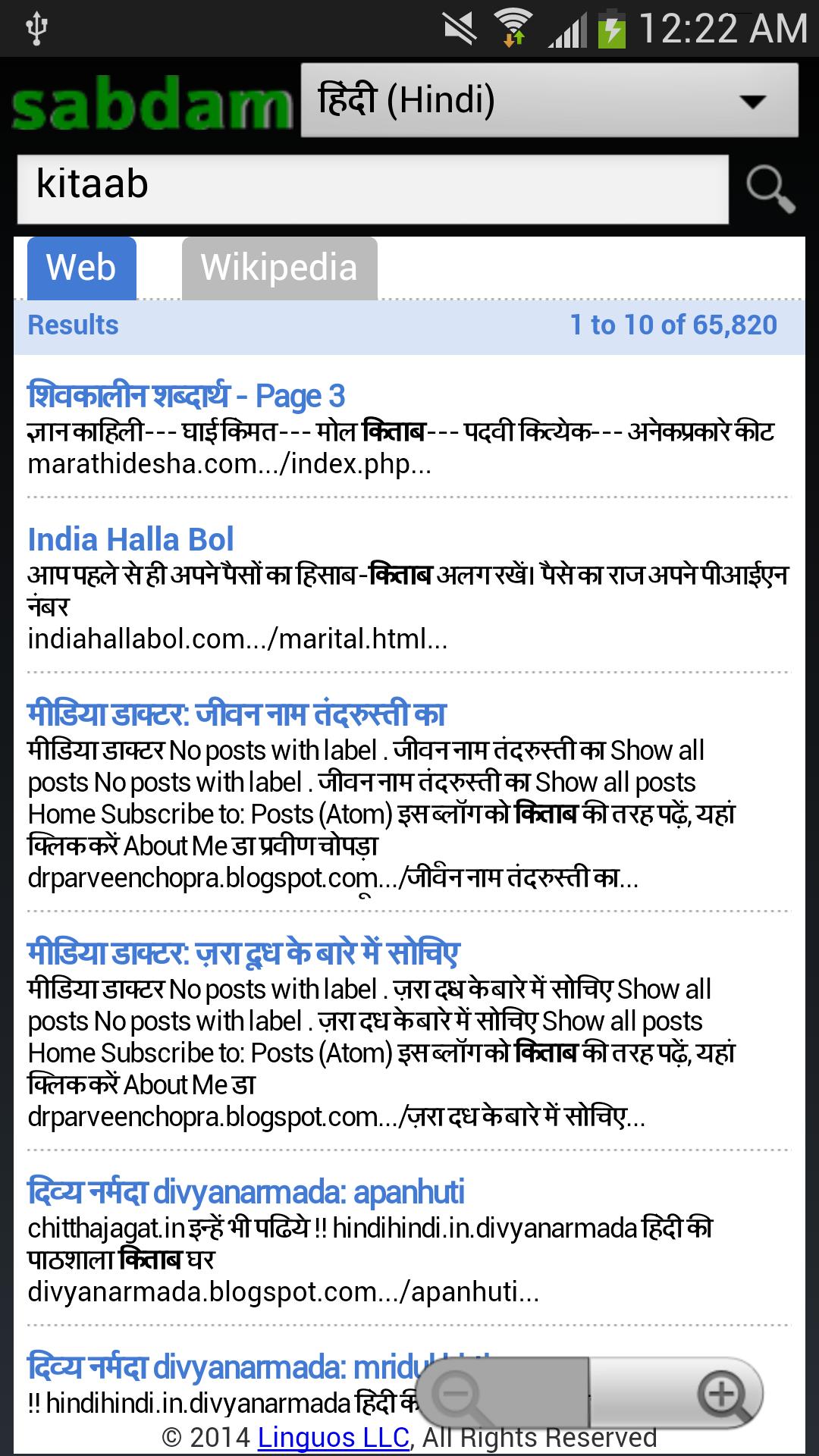Select the Web tab
This screenshot has height=1456, width=819.
click(81, 268)
